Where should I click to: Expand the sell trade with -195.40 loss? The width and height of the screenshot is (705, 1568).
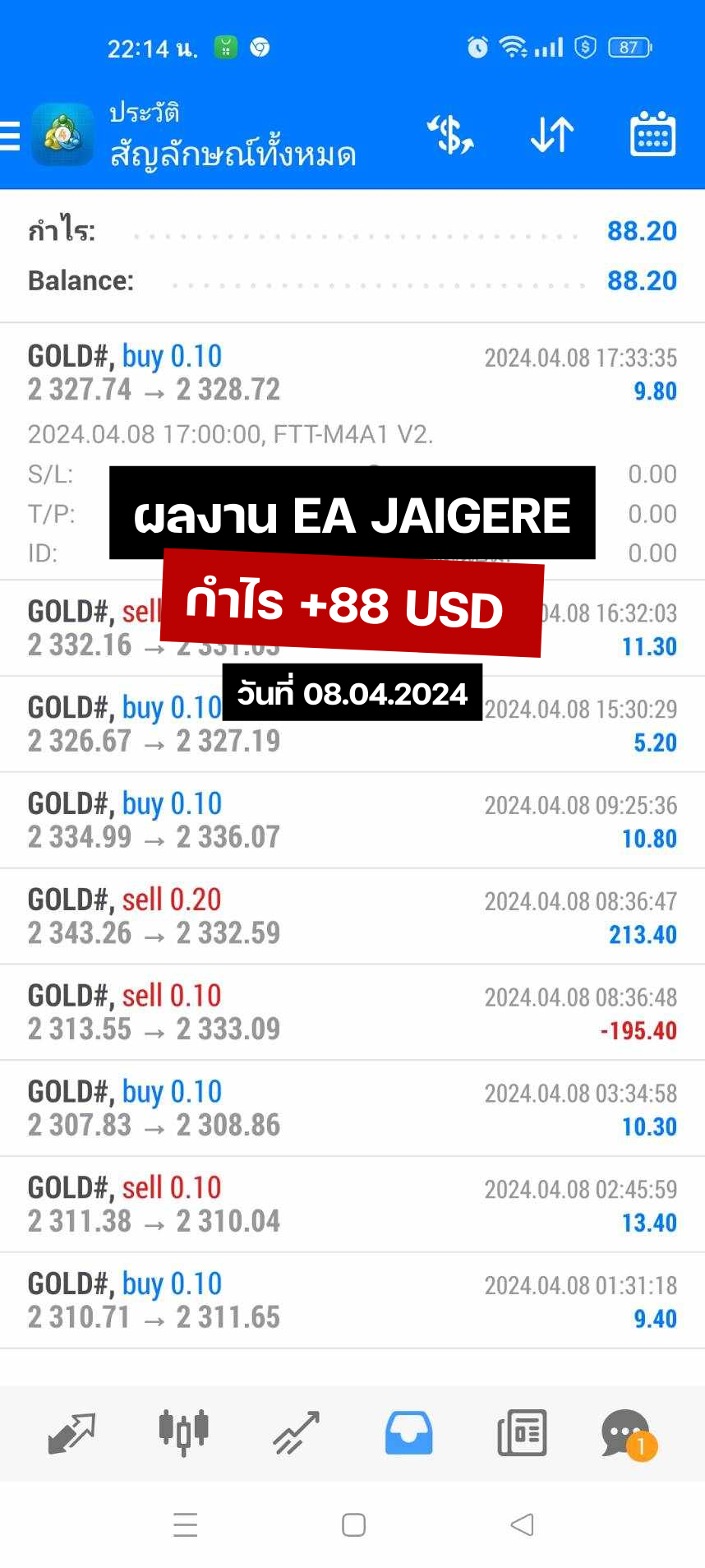coord(352,1013)
